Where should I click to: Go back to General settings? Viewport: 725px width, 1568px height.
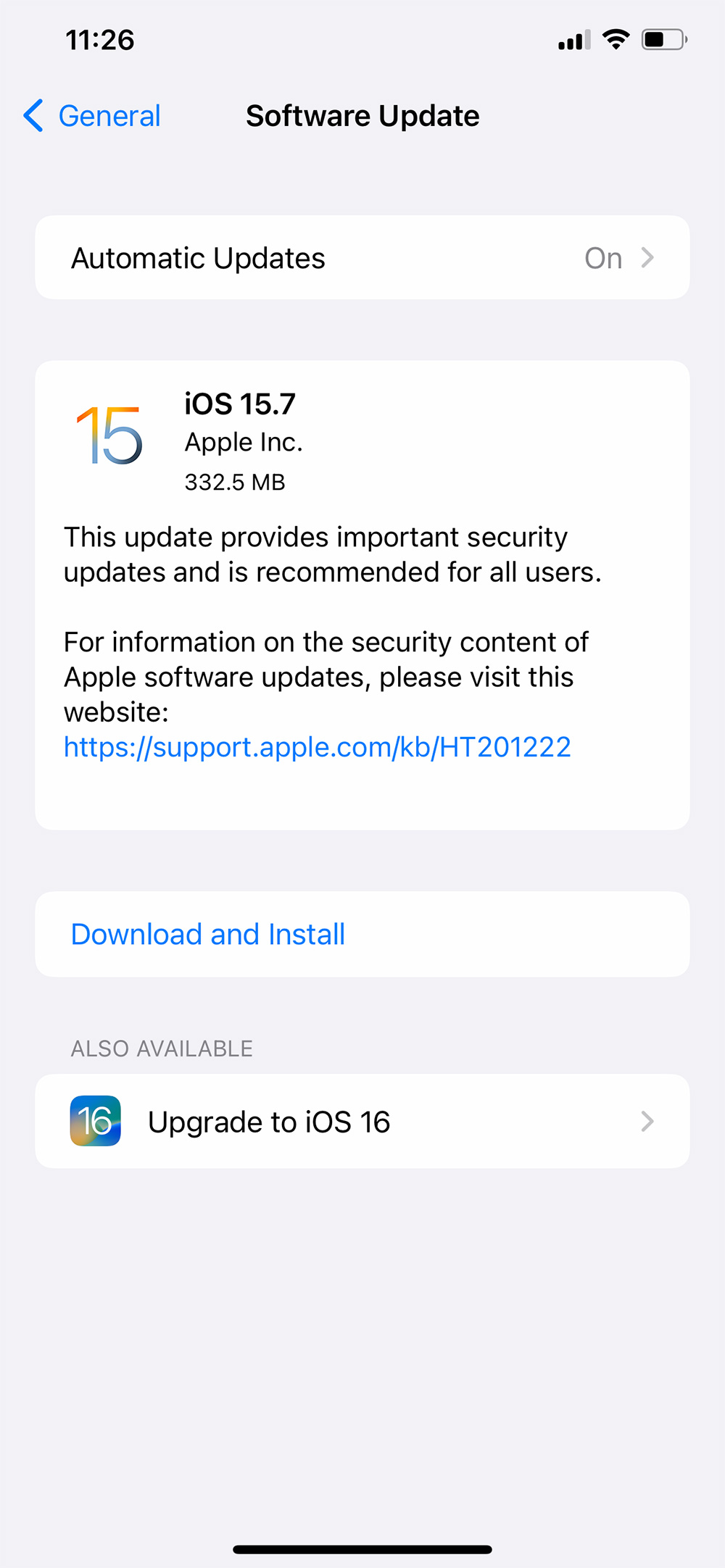pyautogui.click(x=92, y=116)
